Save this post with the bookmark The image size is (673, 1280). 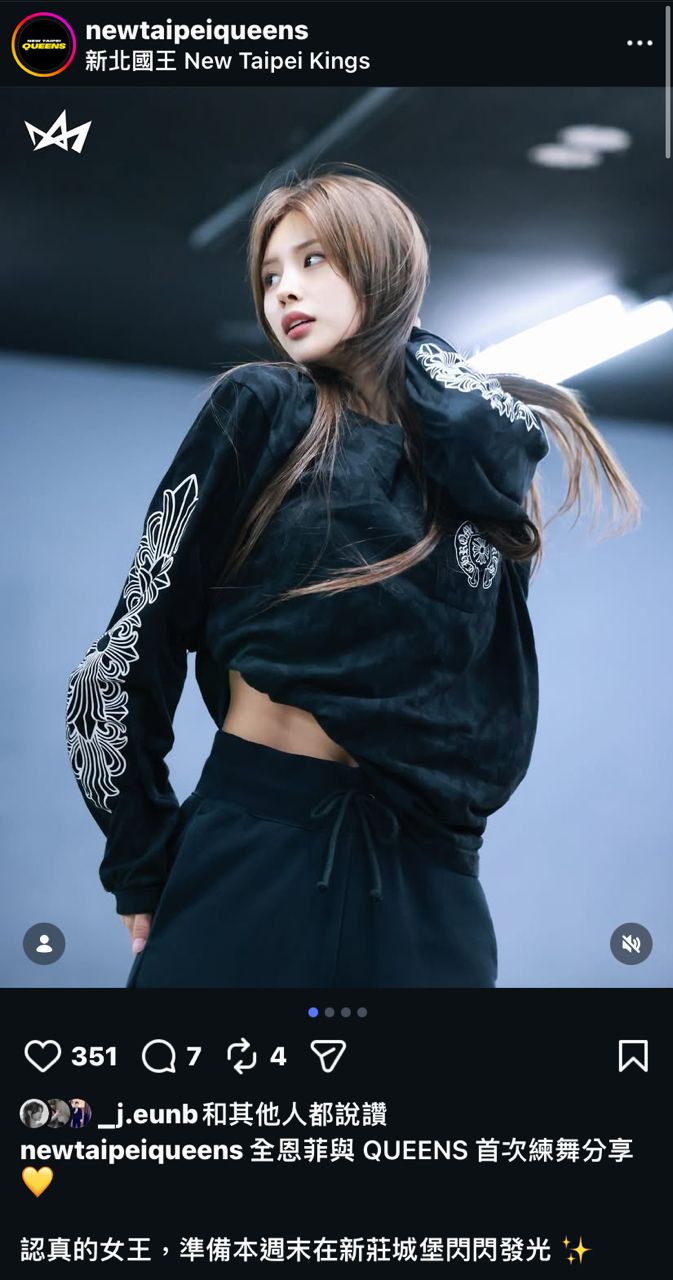coord(633,1056)
